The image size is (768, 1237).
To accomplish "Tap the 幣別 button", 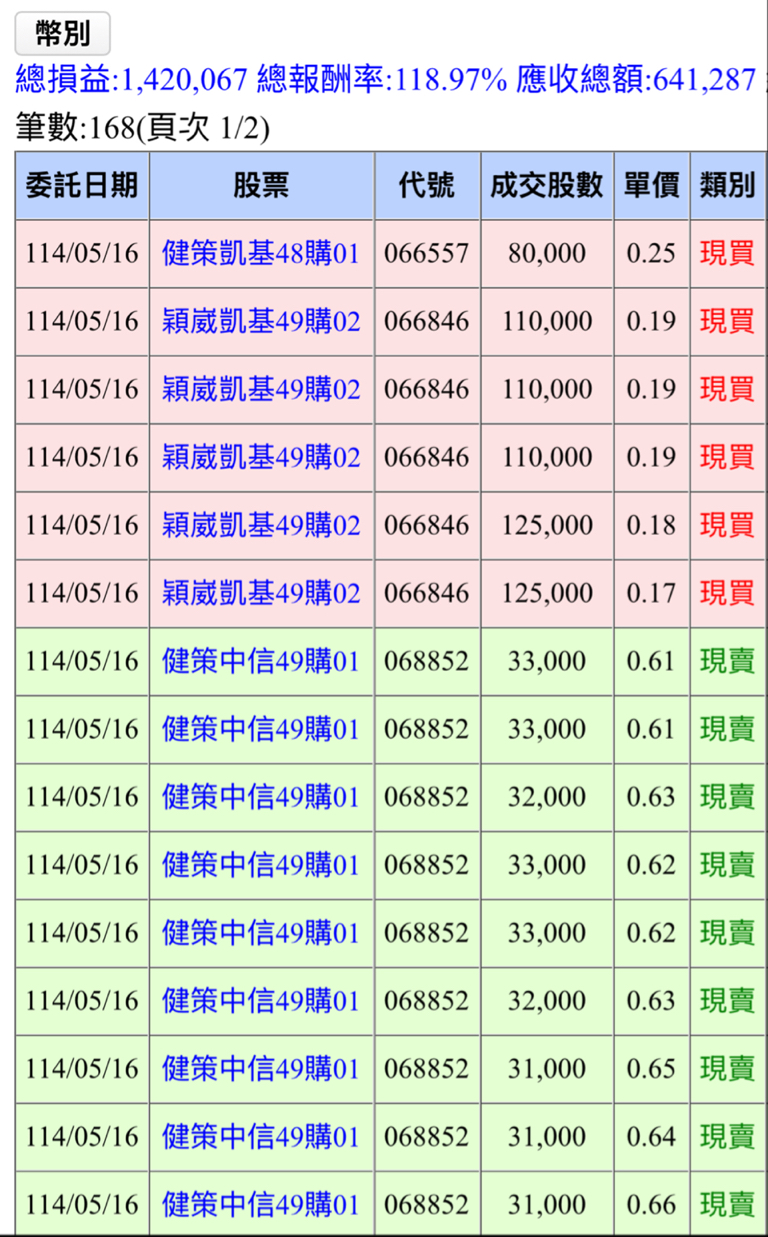I will [x=62, y=35].
